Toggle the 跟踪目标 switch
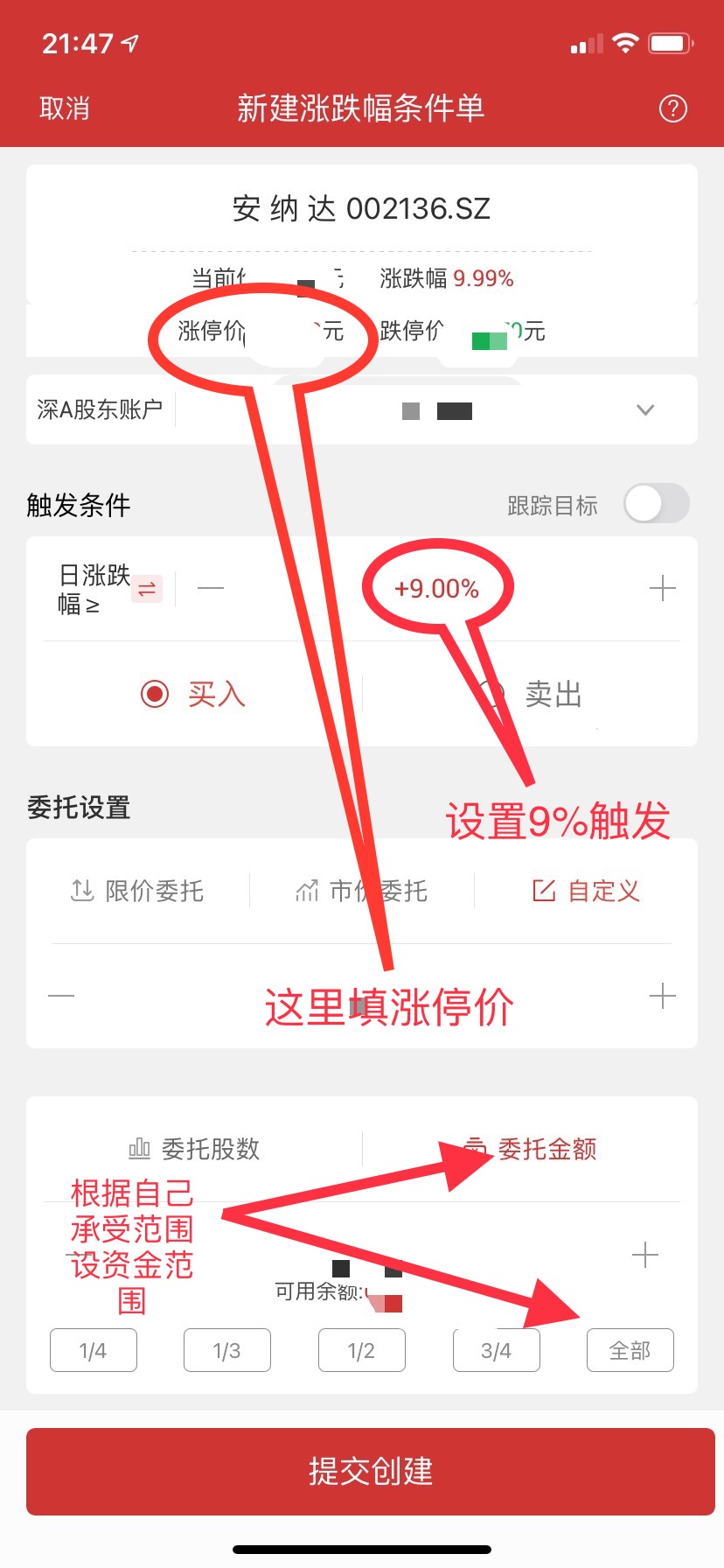The width and height of the screenshot is (724, 1568). point(656,504)
